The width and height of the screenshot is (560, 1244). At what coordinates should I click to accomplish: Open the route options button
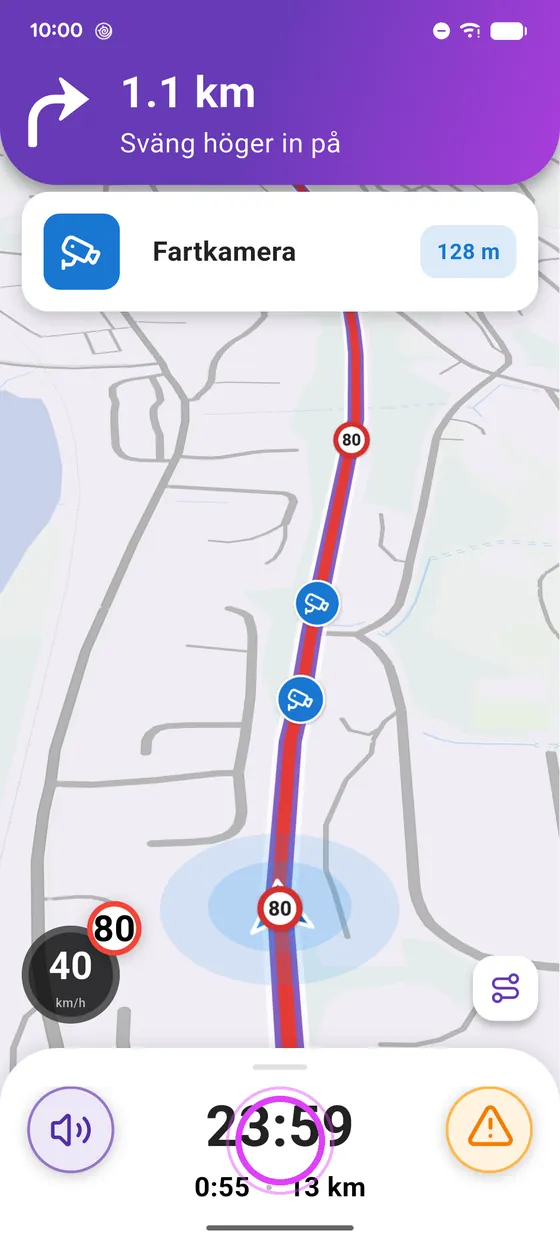tap(506, 988)
